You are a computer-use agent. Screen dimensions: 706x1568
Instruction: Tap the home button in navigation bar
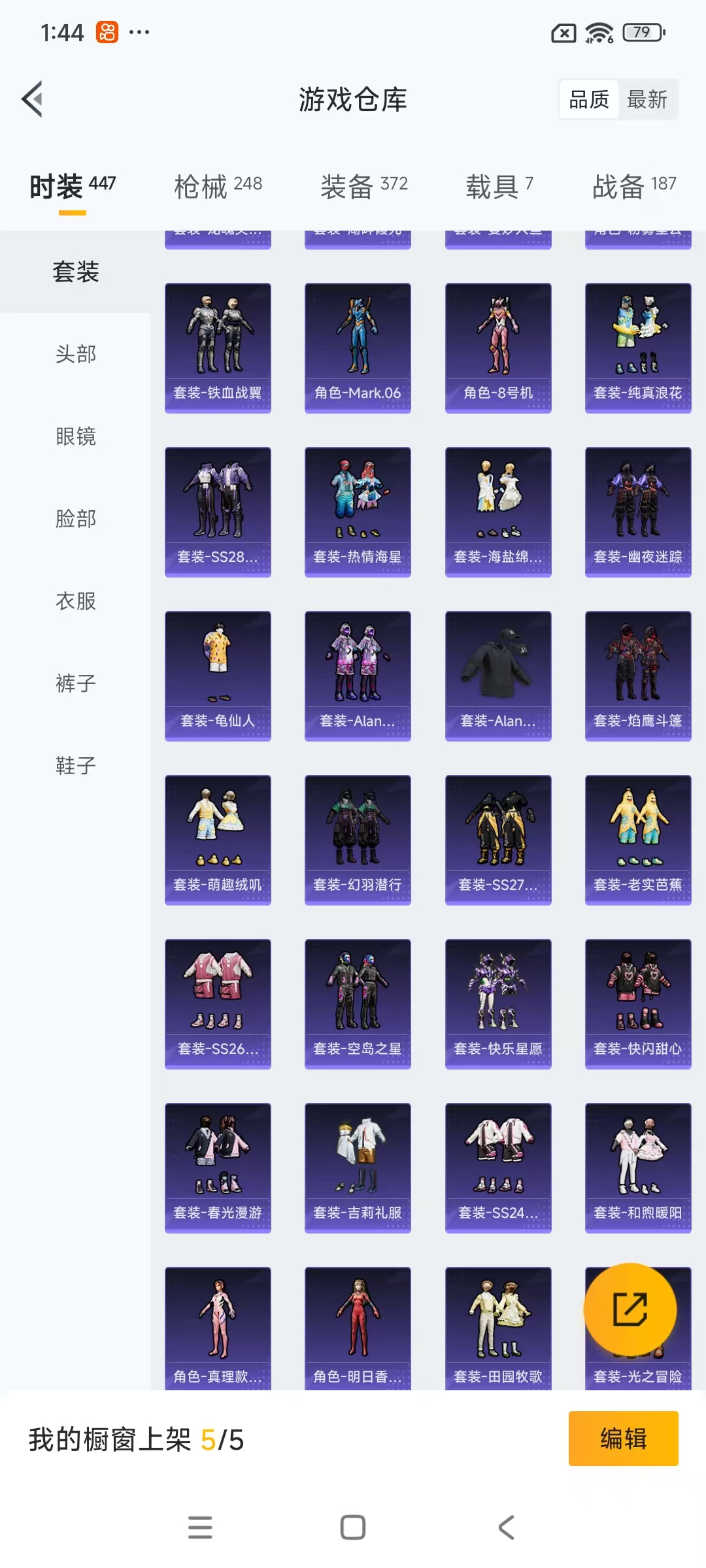coord(353,1529)
